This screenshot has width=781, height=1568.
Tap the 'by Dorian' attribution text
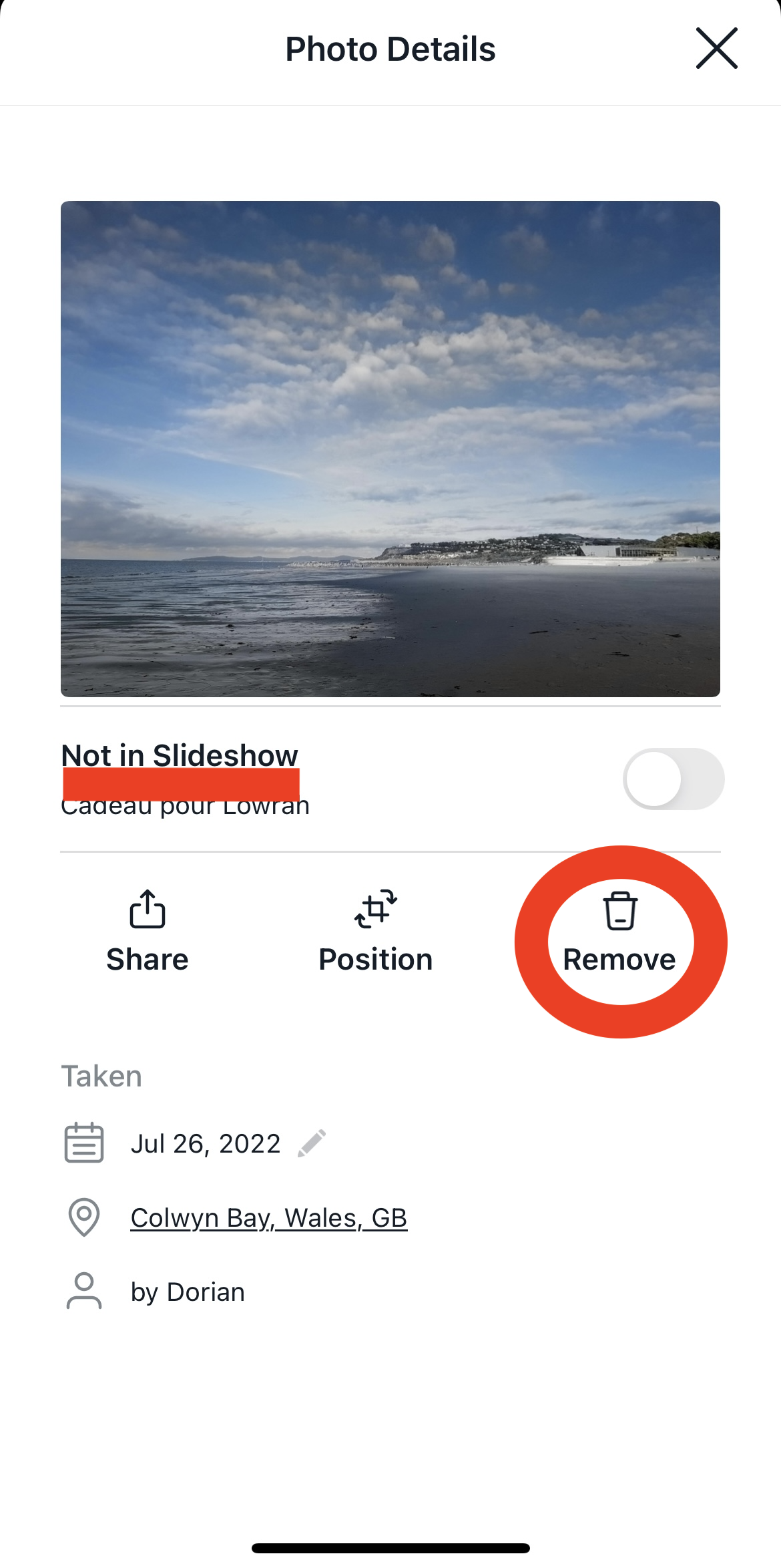[188, 1291]
